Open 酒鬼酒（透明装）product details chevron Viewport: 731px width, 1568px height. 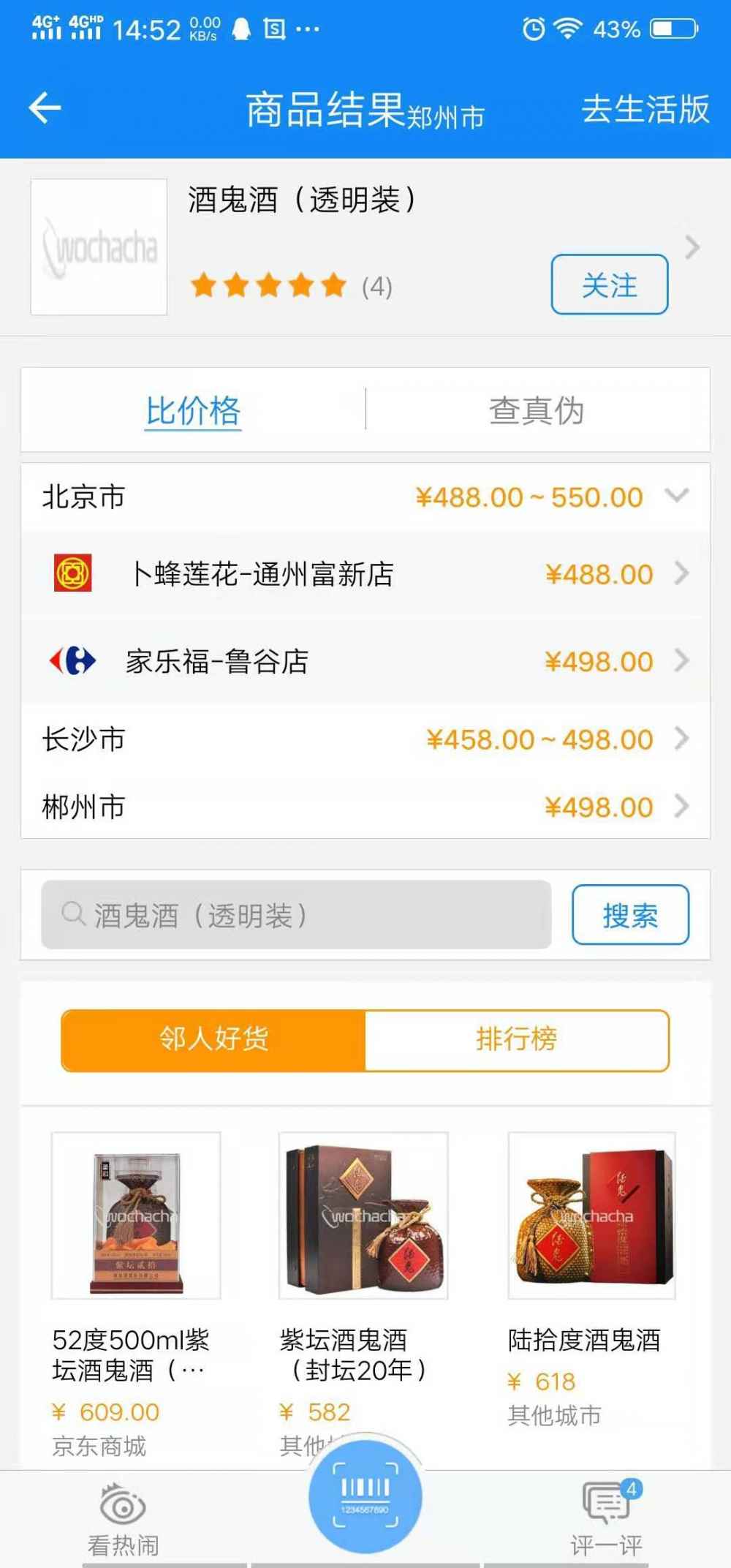click(x=692, y=248)
